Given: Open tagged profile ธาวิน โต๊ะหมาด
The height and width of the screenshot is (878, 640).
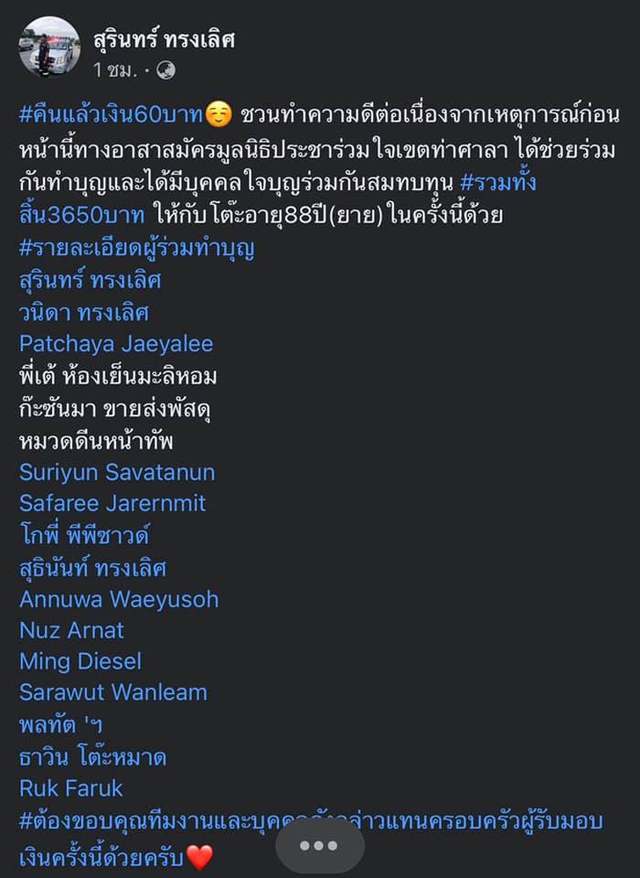Looking at the screenshot, I should (x=92, y=758).
